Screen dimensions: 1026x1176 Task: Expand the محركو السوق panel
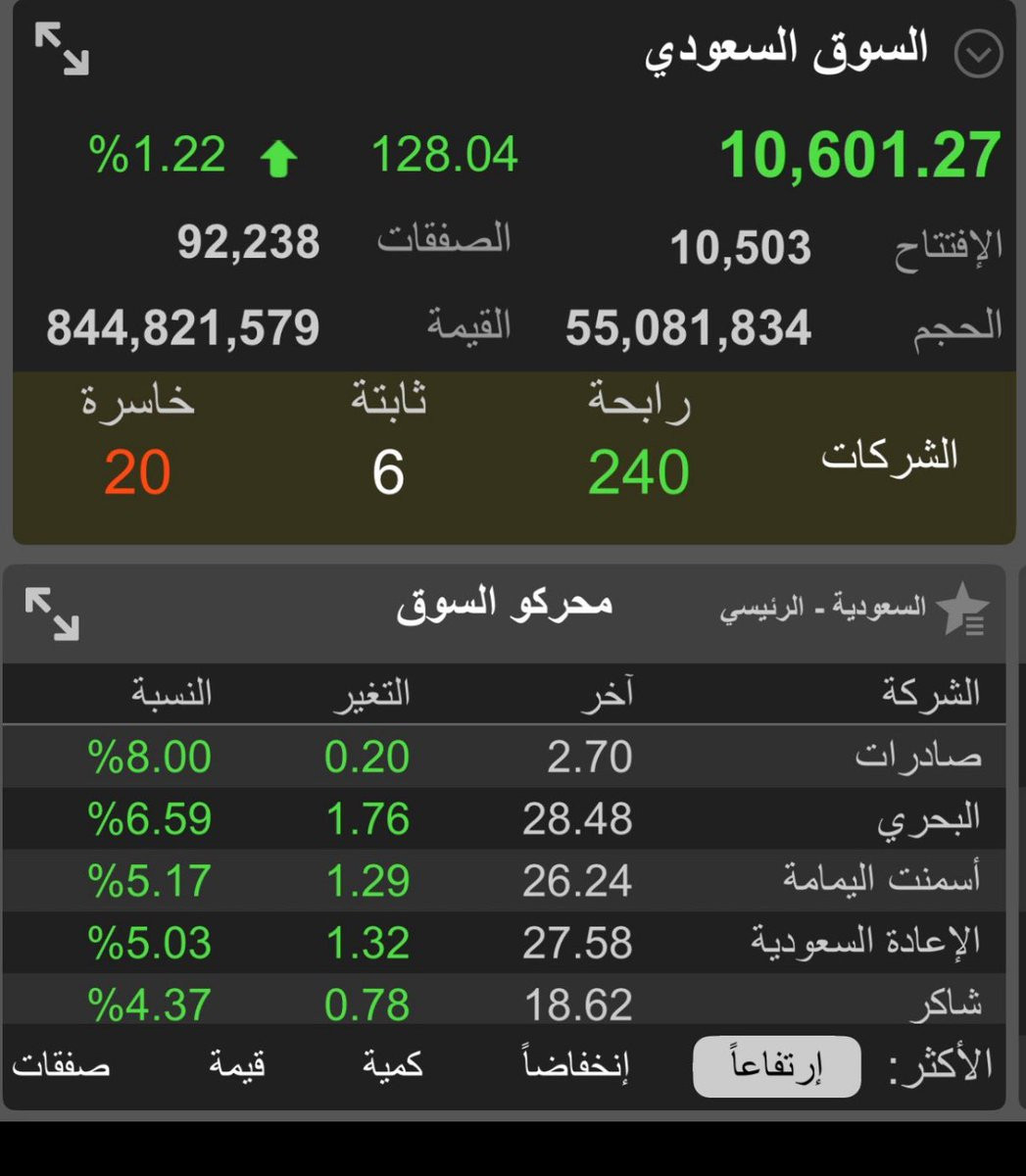[x=52, y=613]
